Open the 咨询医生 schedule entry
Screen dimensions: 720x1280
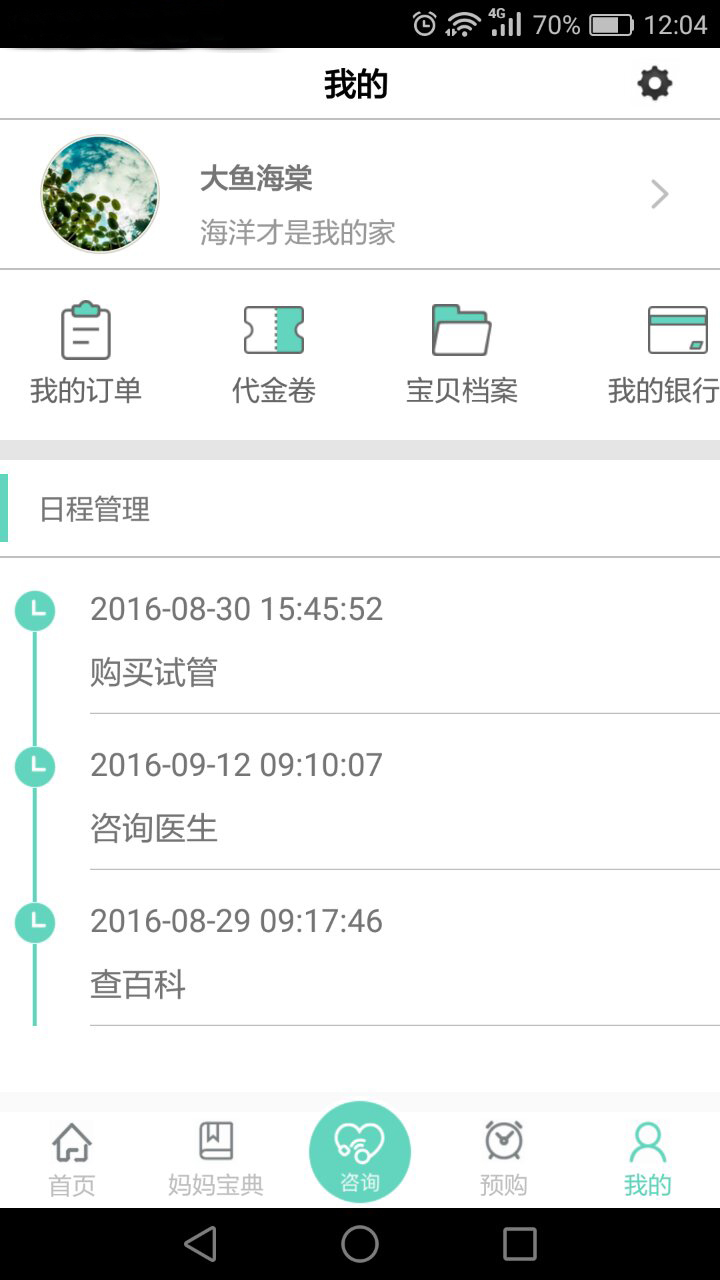click(400, 796)
